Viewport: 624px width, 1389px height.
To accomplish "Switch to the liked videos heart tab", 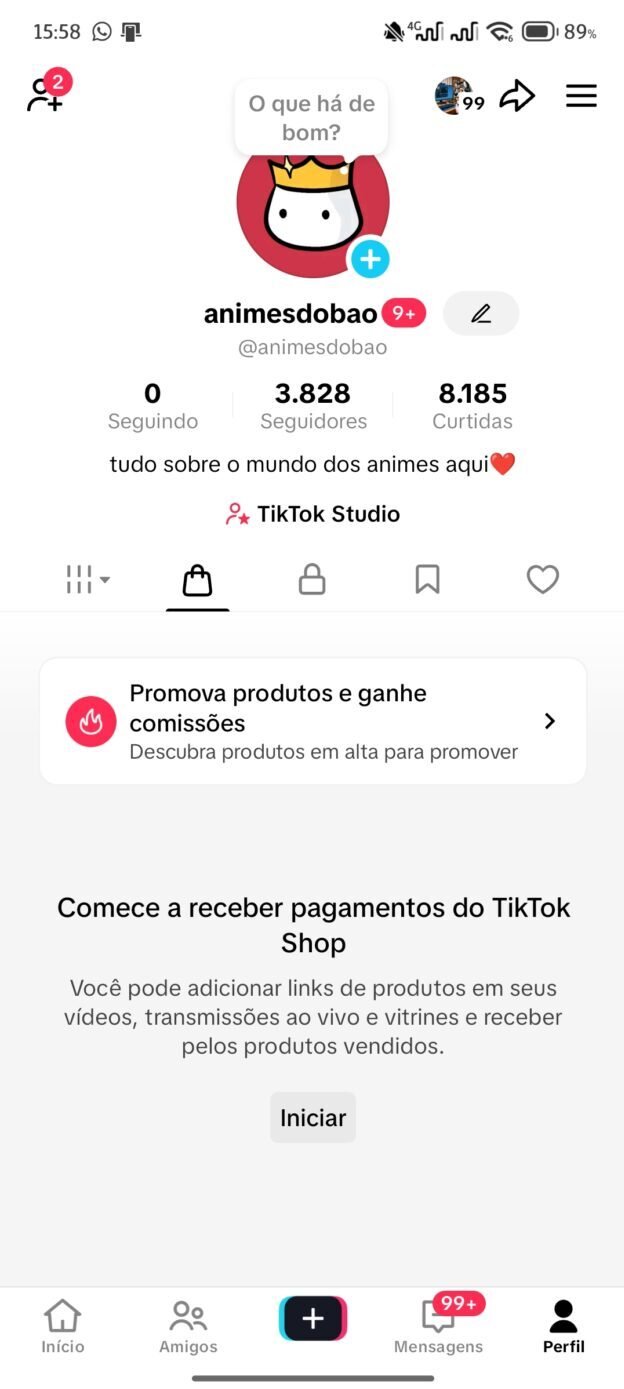I will pos(542,580).
